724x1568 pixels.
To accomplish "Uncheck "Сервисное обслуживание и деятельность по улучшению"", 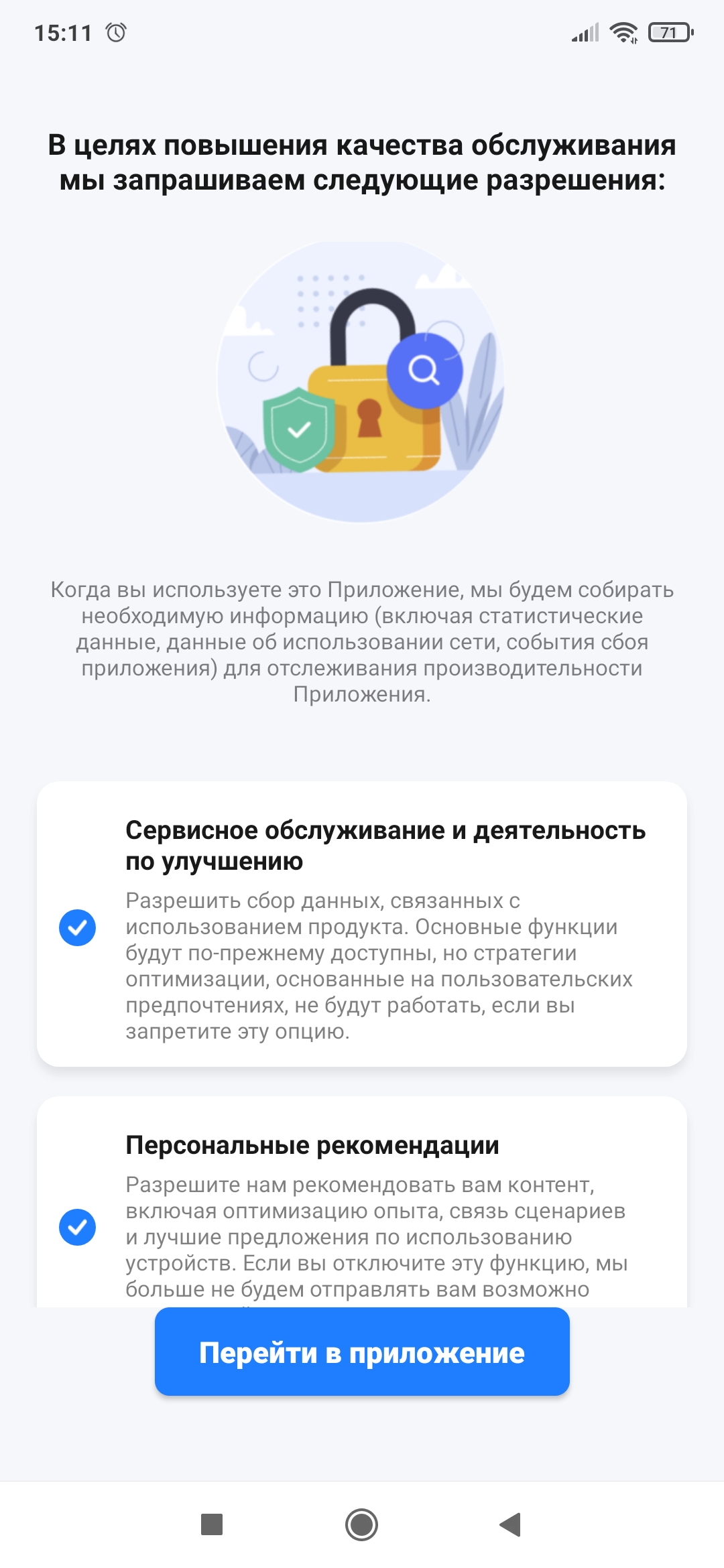I will (78, 928).
